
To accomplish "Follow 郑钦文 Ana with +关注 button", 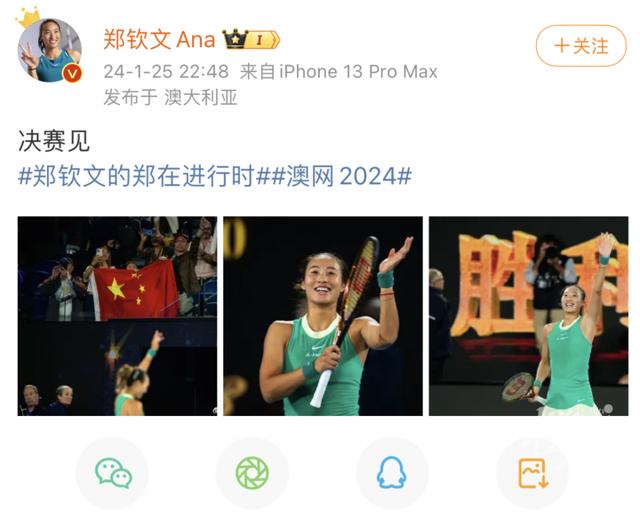I will click(x=580, y=46).
